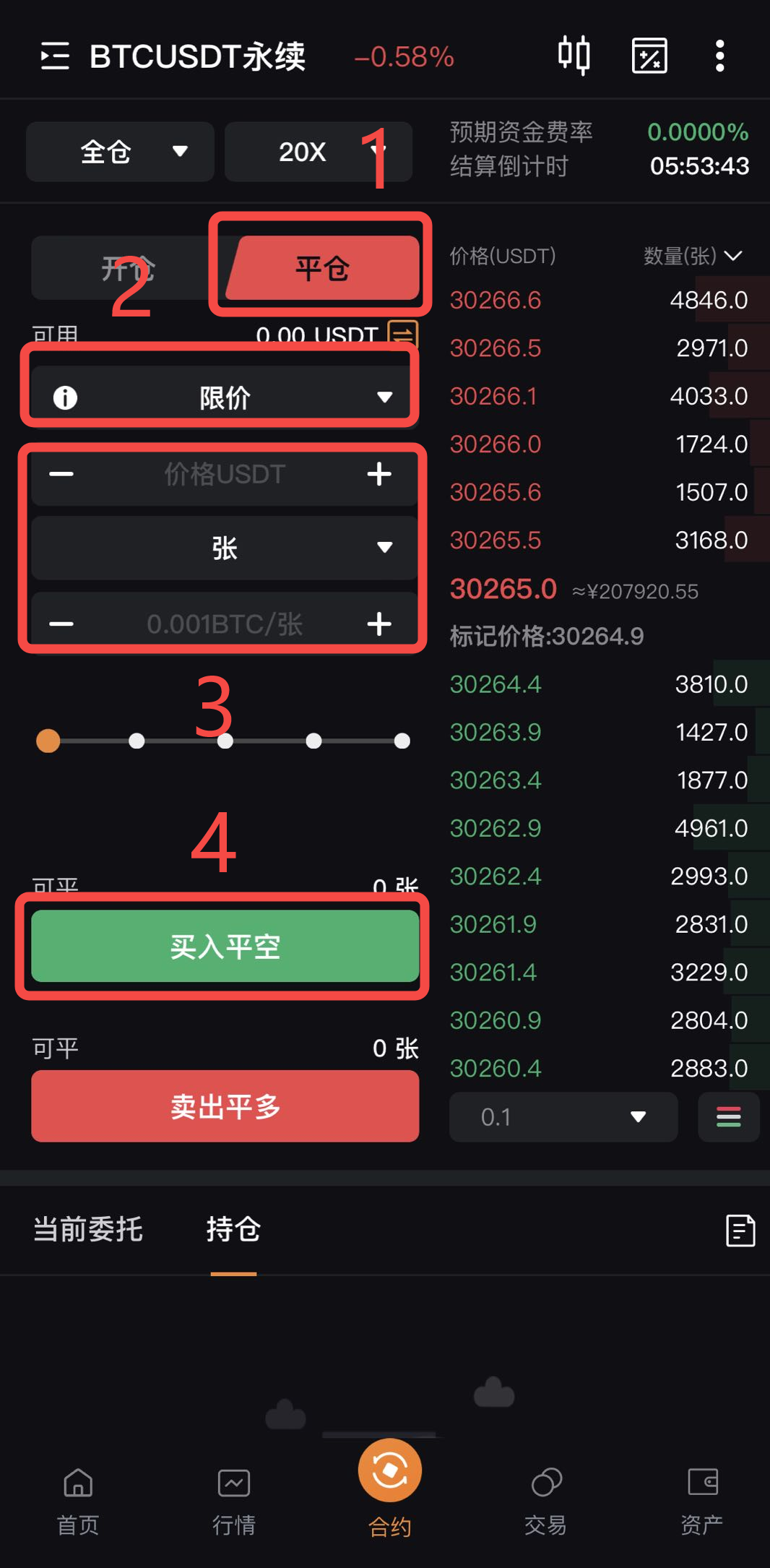
Task: Expand the 限价 order type dropdown
Action: (225, 397)
